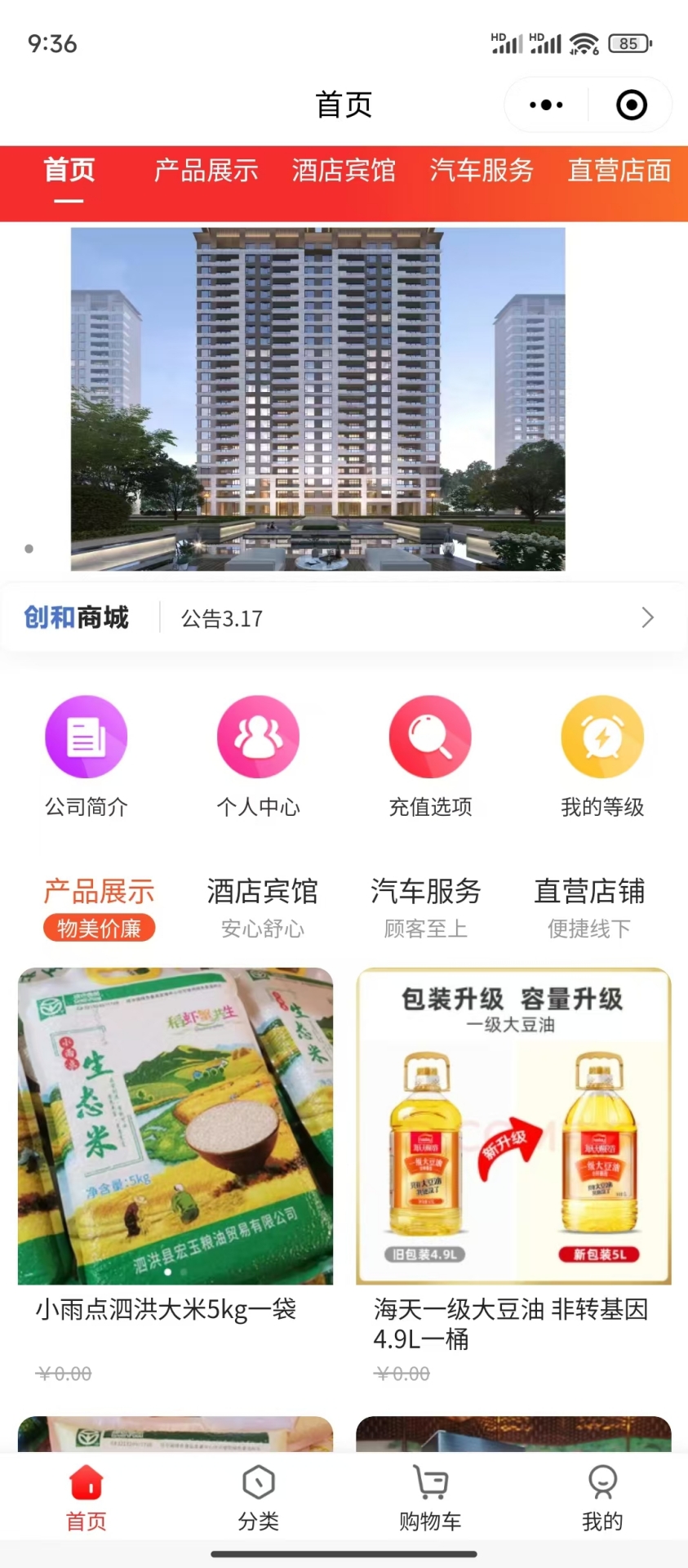Go to the 直营店面 top tab

[619, 171]
